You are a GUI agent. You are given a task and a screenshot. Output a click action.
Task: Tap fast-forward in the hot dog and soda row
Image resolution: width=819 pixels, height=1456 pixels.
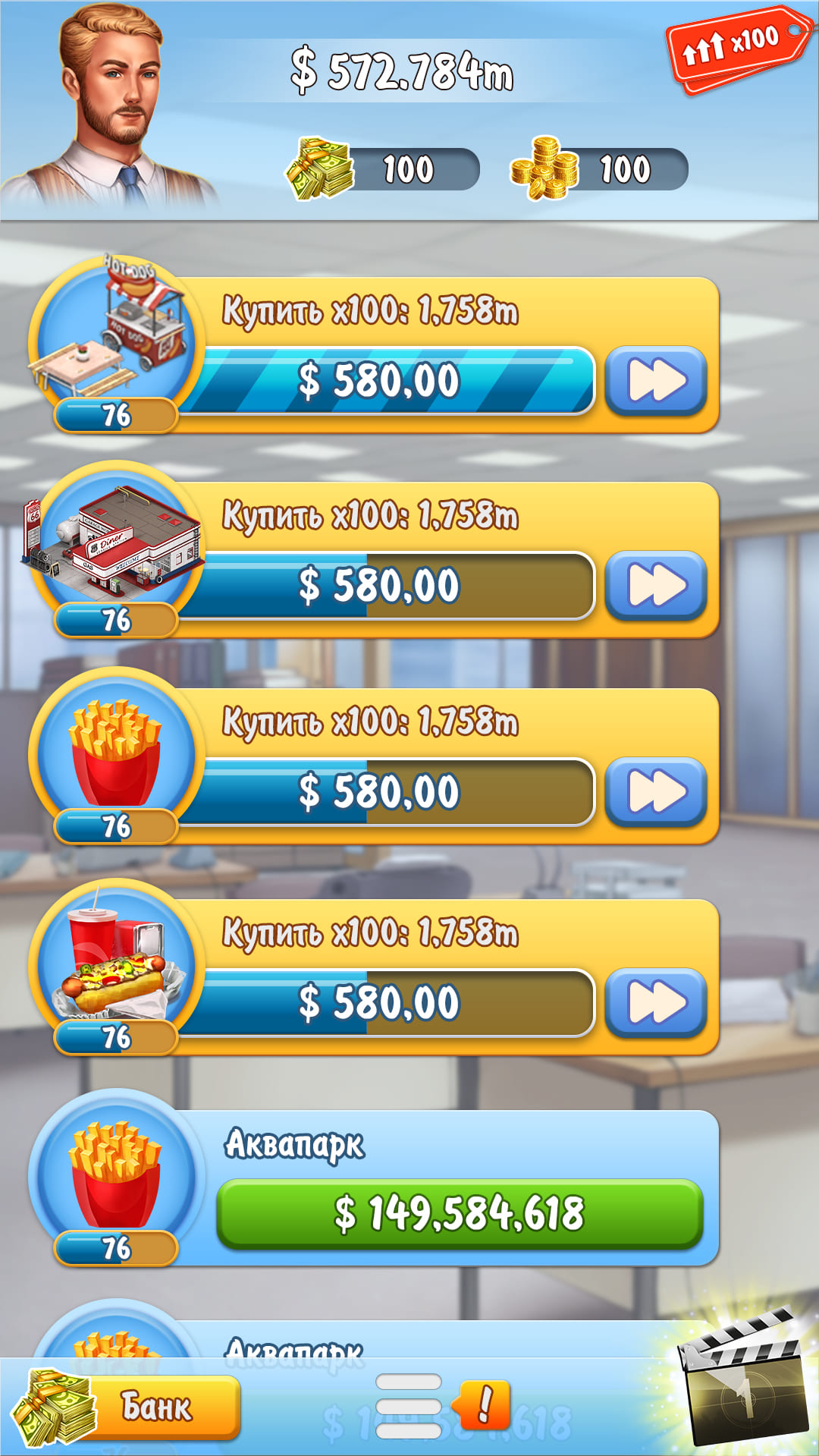tap(656, 1003)
